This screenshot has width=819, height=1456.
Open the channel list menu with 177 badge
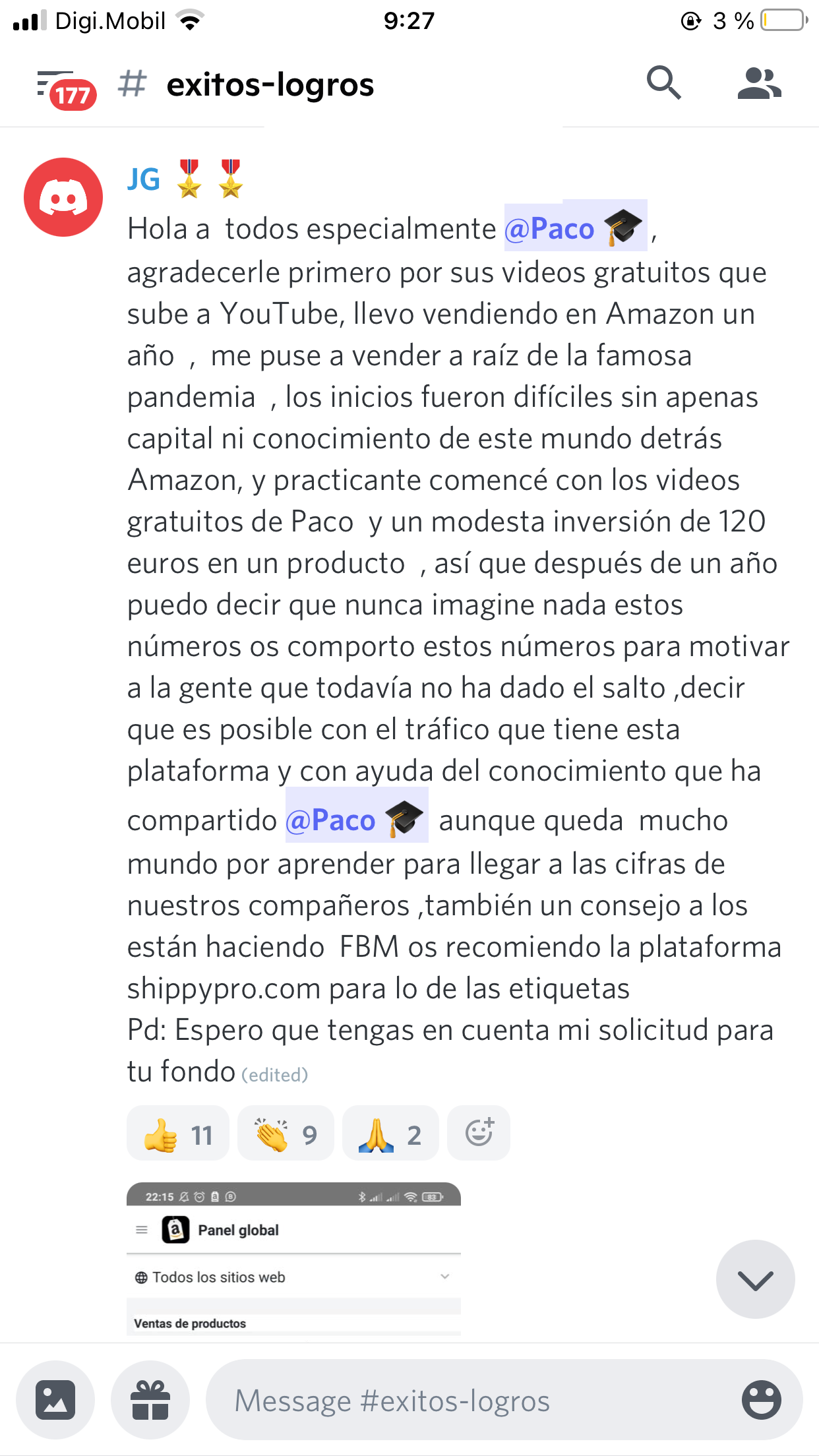(x=65, y=88)
